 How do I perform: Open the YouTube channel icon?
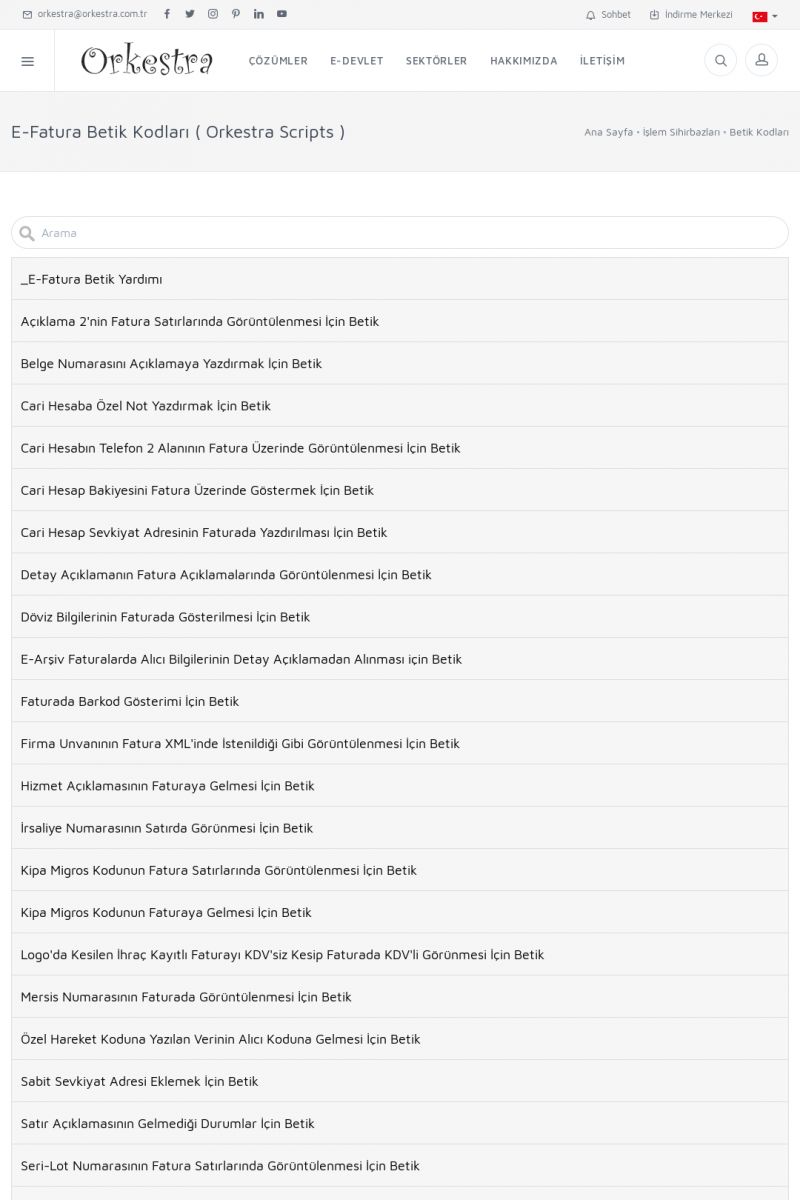coord(282,14)
